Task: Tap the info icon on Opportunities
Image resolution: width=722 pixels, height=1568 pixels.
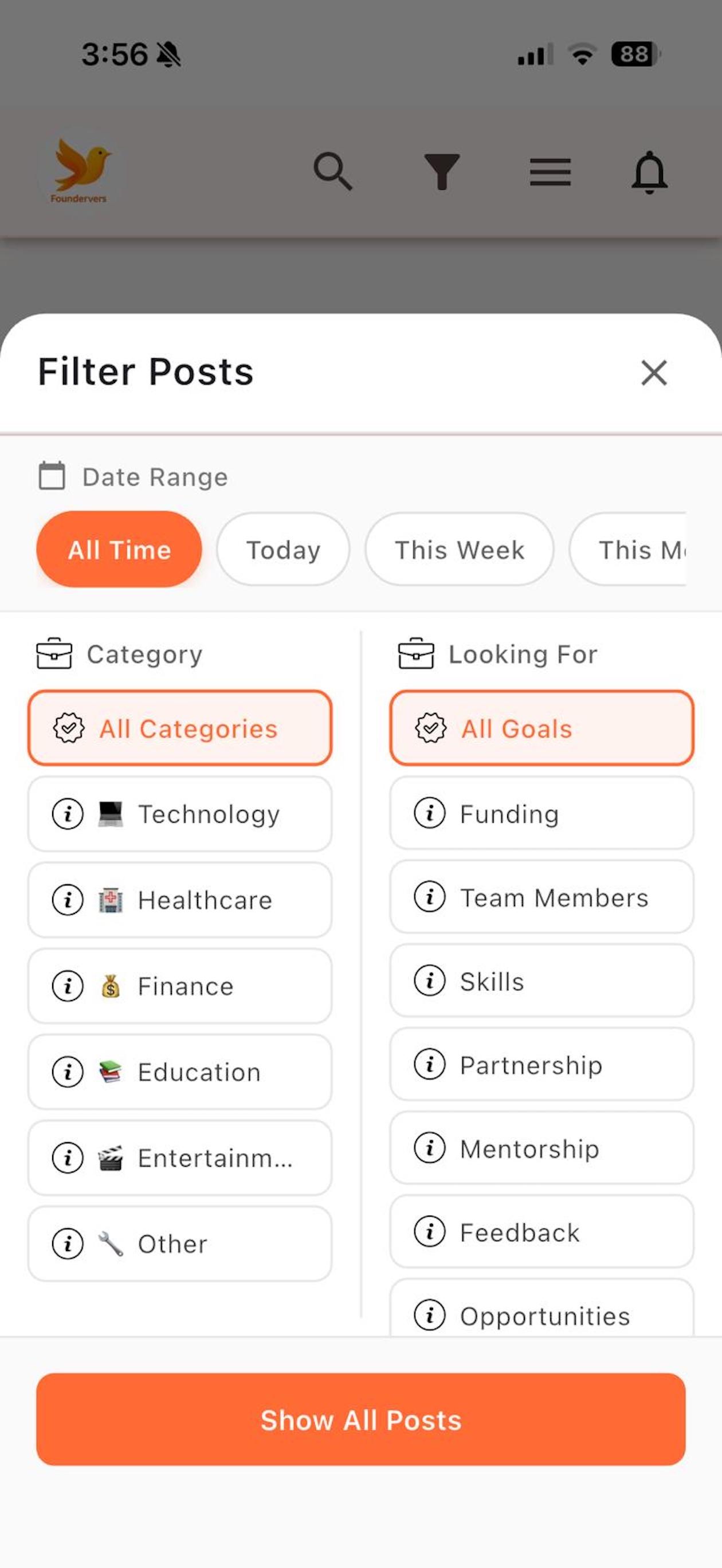Action: point(431,1315)
